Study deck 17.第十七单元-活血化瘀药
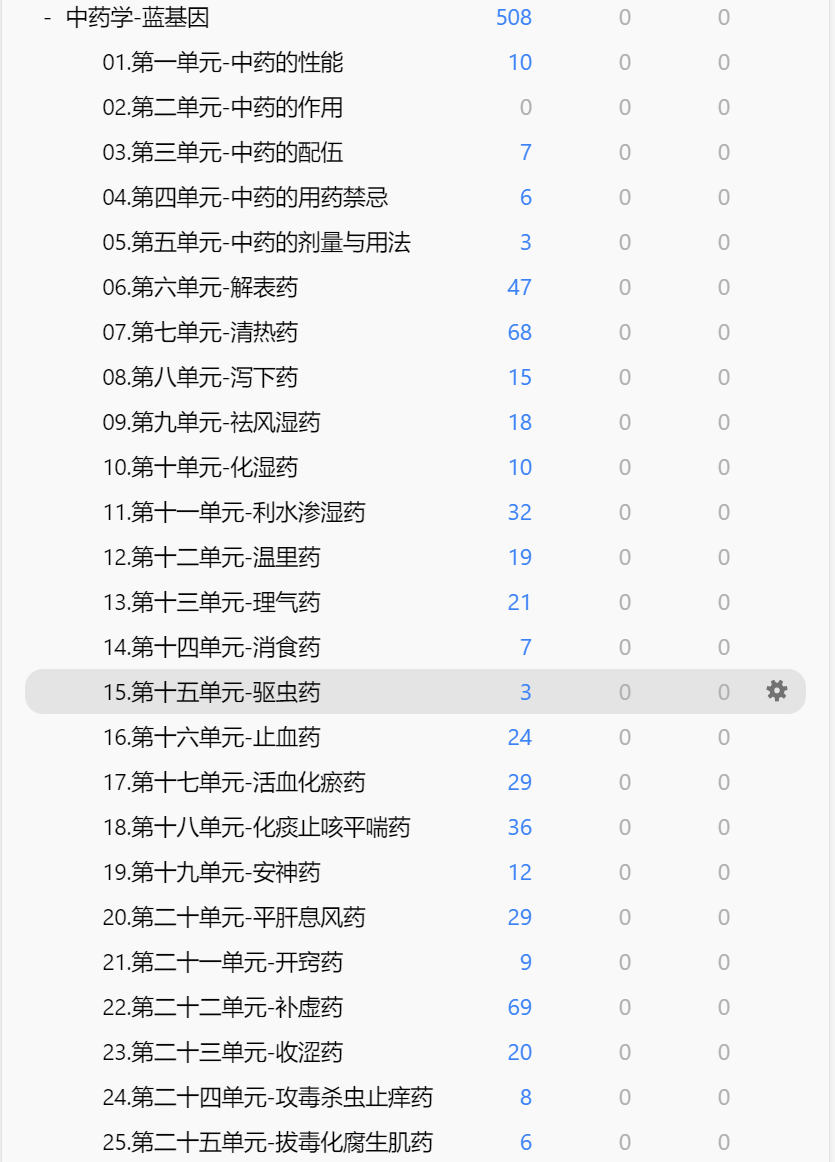Screen dimensions: 835x1162 click(x=233, y=783)
